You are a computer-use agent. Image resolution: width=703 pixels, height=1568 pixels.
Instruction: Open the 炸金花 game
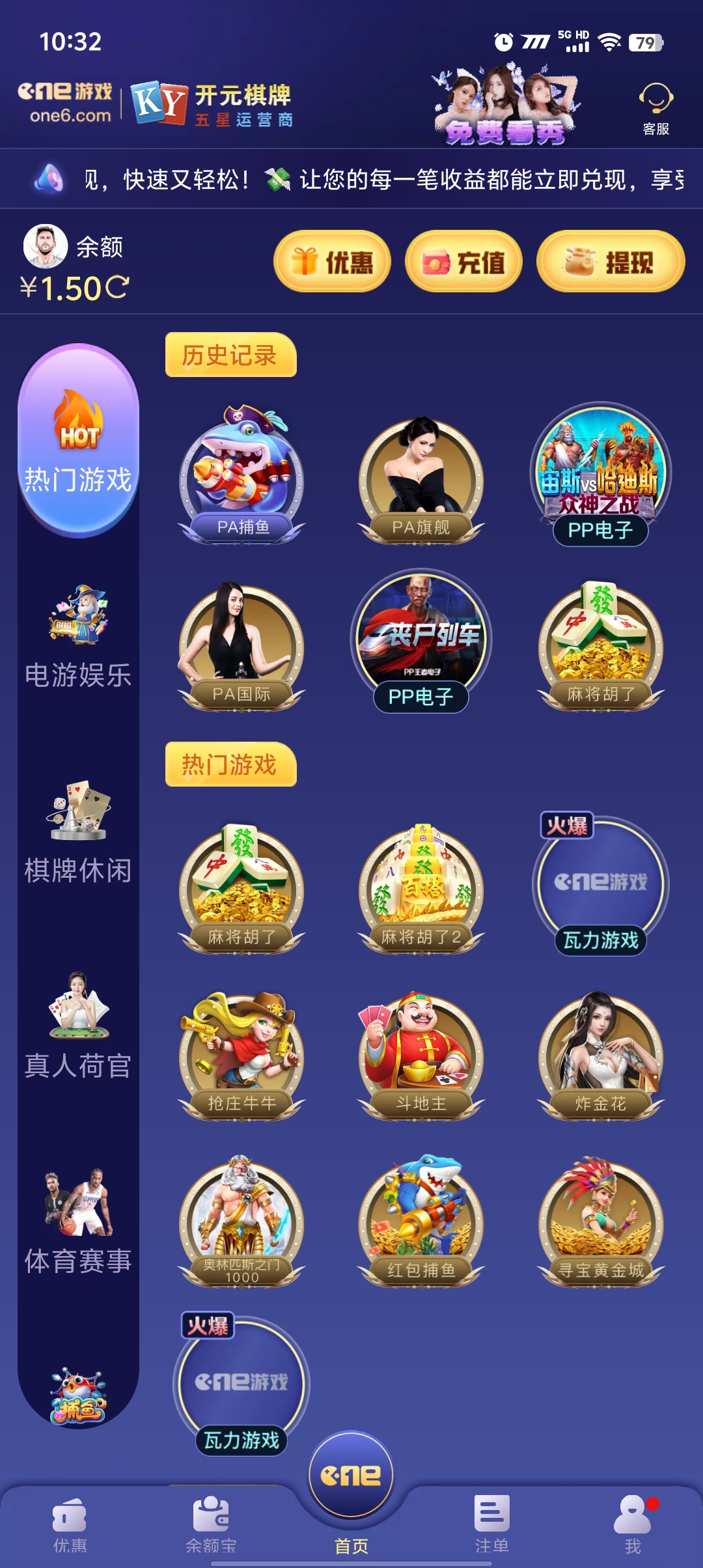click(x=600, y=1056)
